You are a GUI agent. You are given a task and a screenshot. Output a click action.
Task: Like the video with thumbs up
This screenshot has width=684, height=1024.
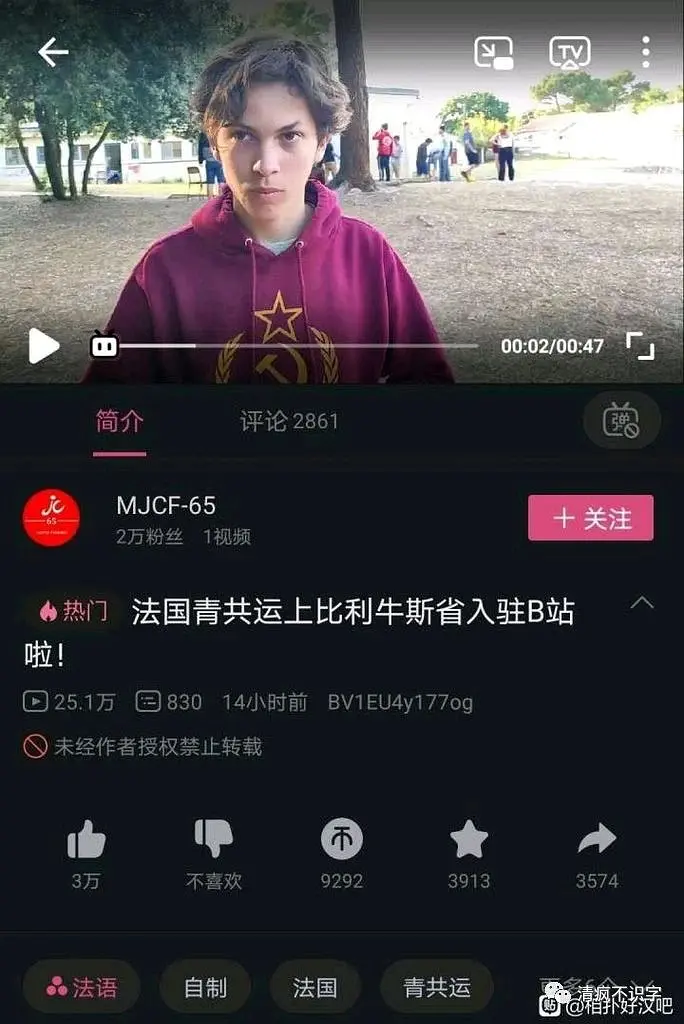click(x=86, y=840)
